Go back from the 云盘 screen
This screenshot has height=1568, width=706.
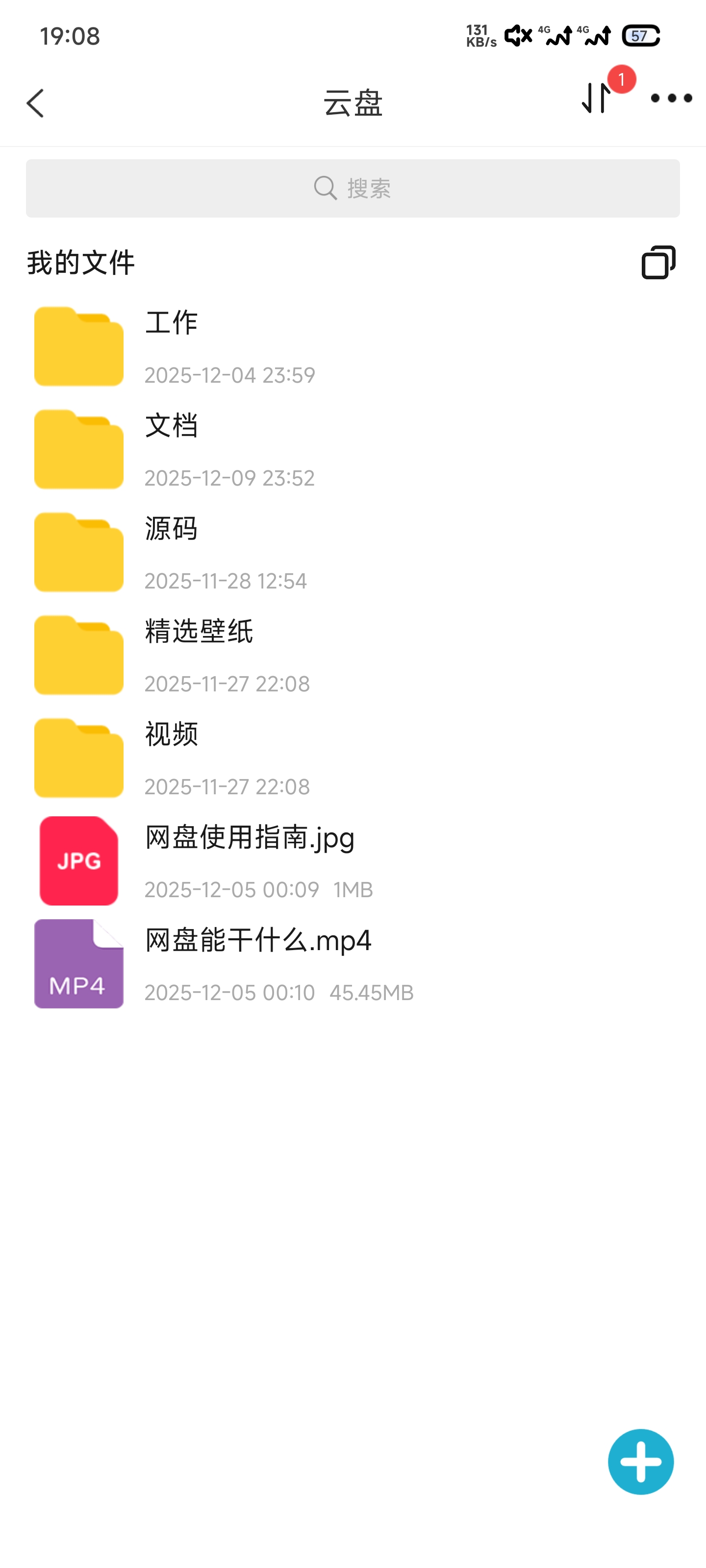click(35, 102)
